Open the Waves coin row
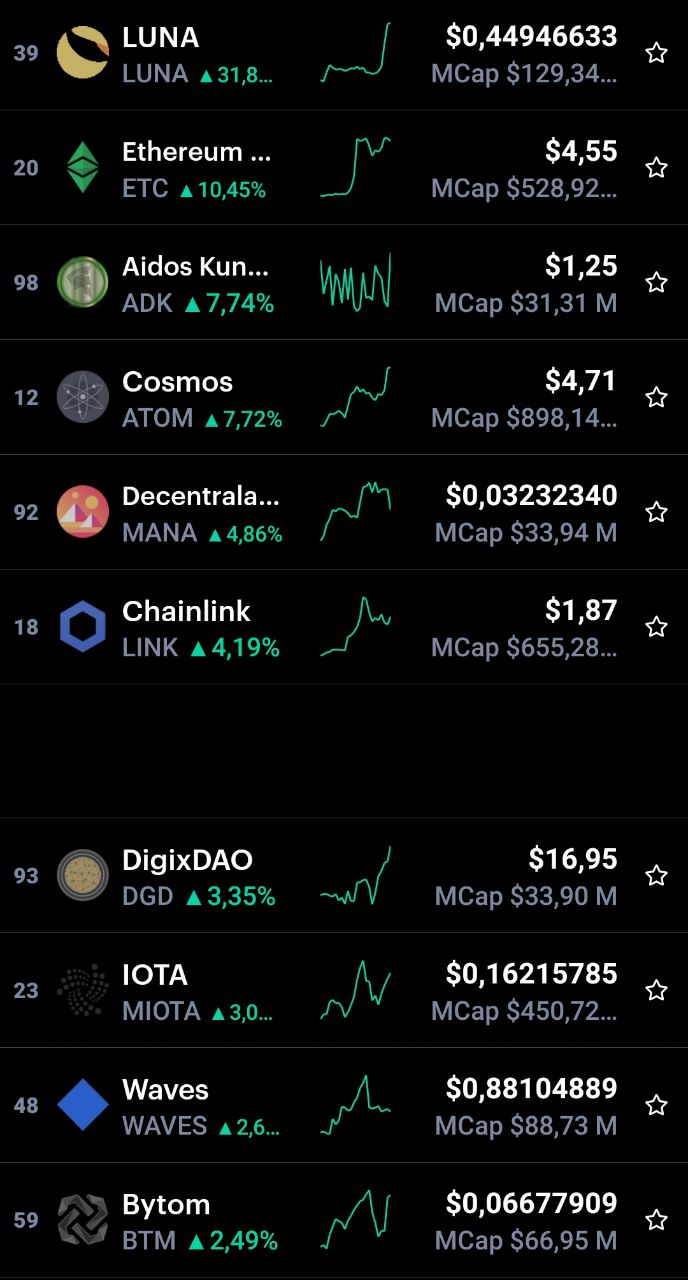This screenshot has height=1280, width=688. (344, 1106)
